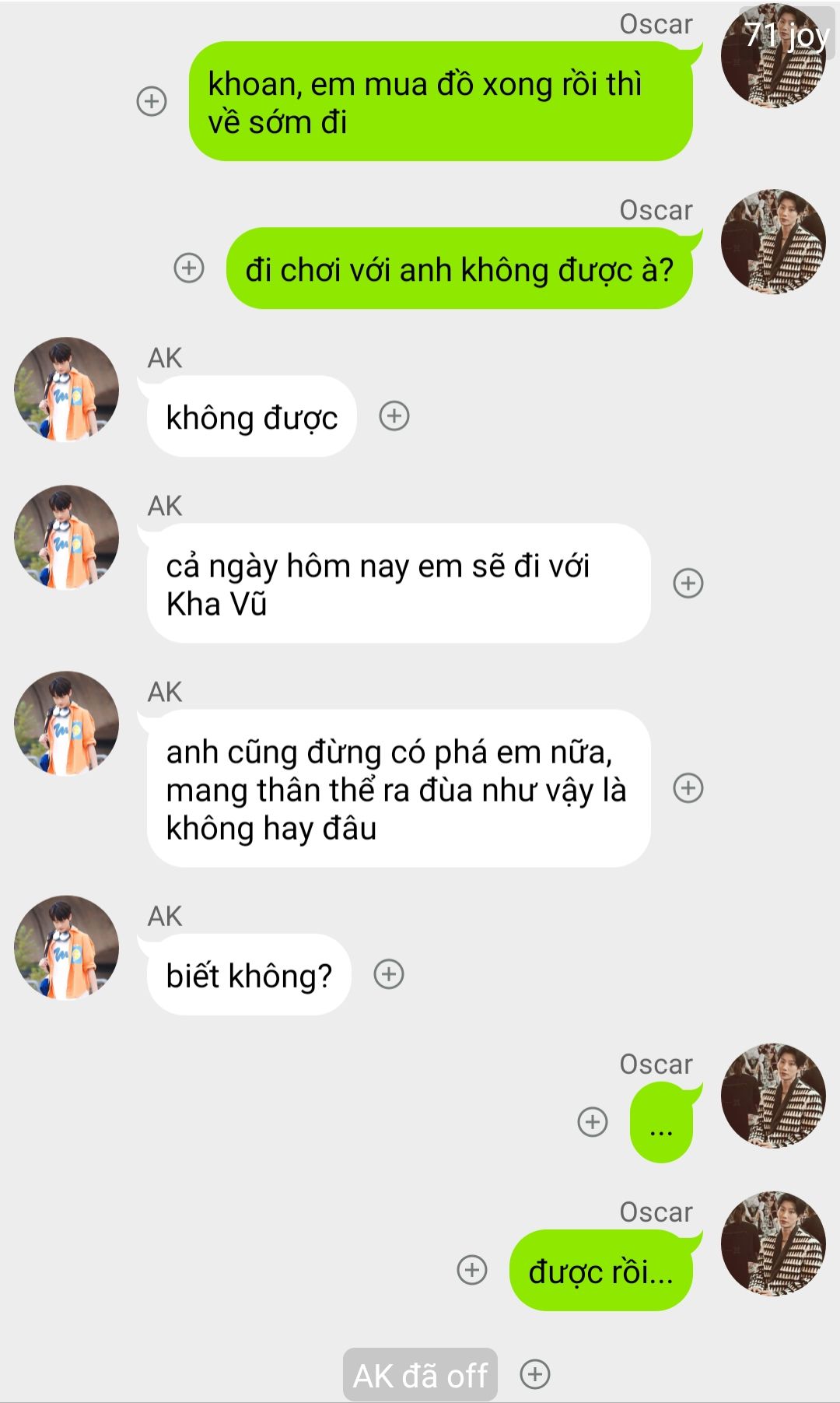
Task: Tap plus icon next to 'AK đã off'
Action: tap(535, 1374)
